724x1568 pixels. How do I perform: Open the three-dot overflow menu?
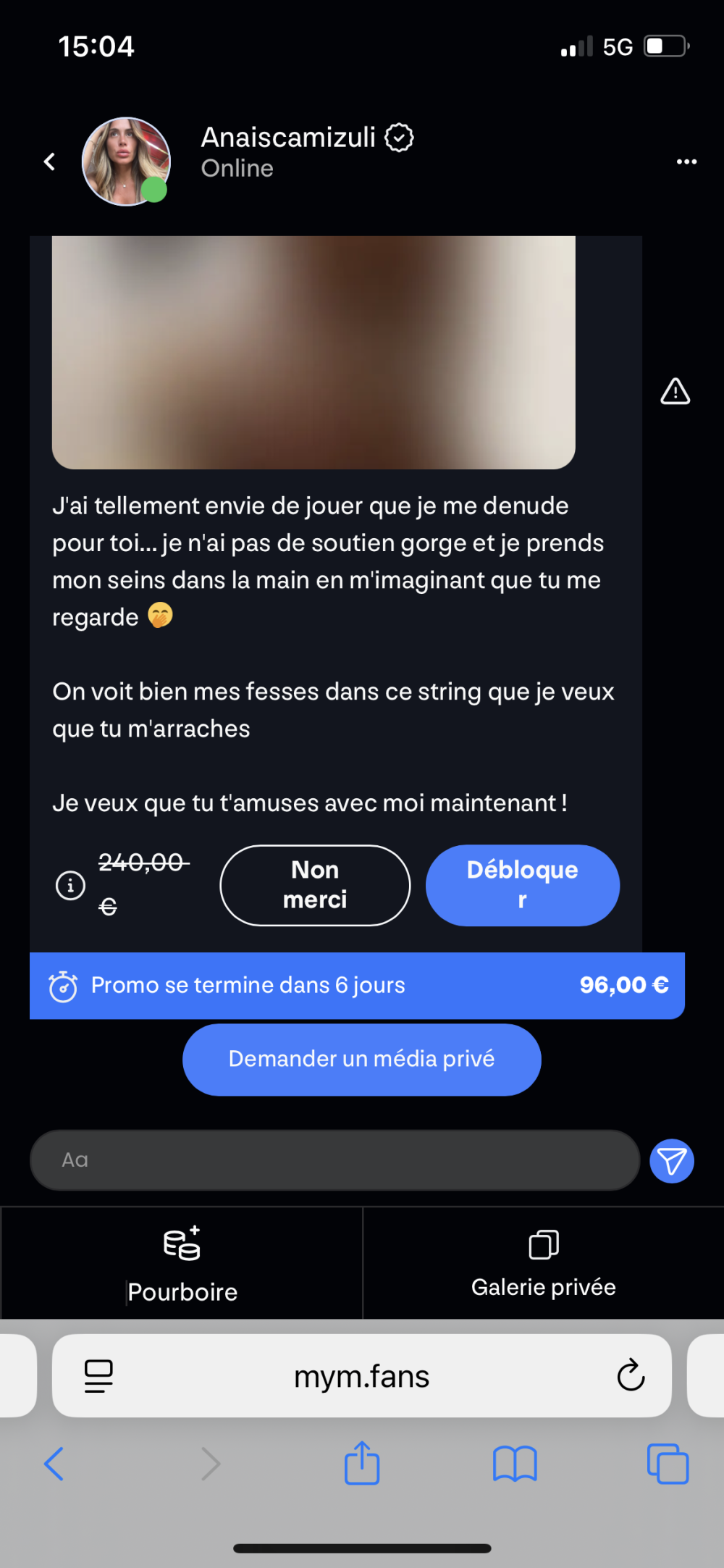(686, 162)
